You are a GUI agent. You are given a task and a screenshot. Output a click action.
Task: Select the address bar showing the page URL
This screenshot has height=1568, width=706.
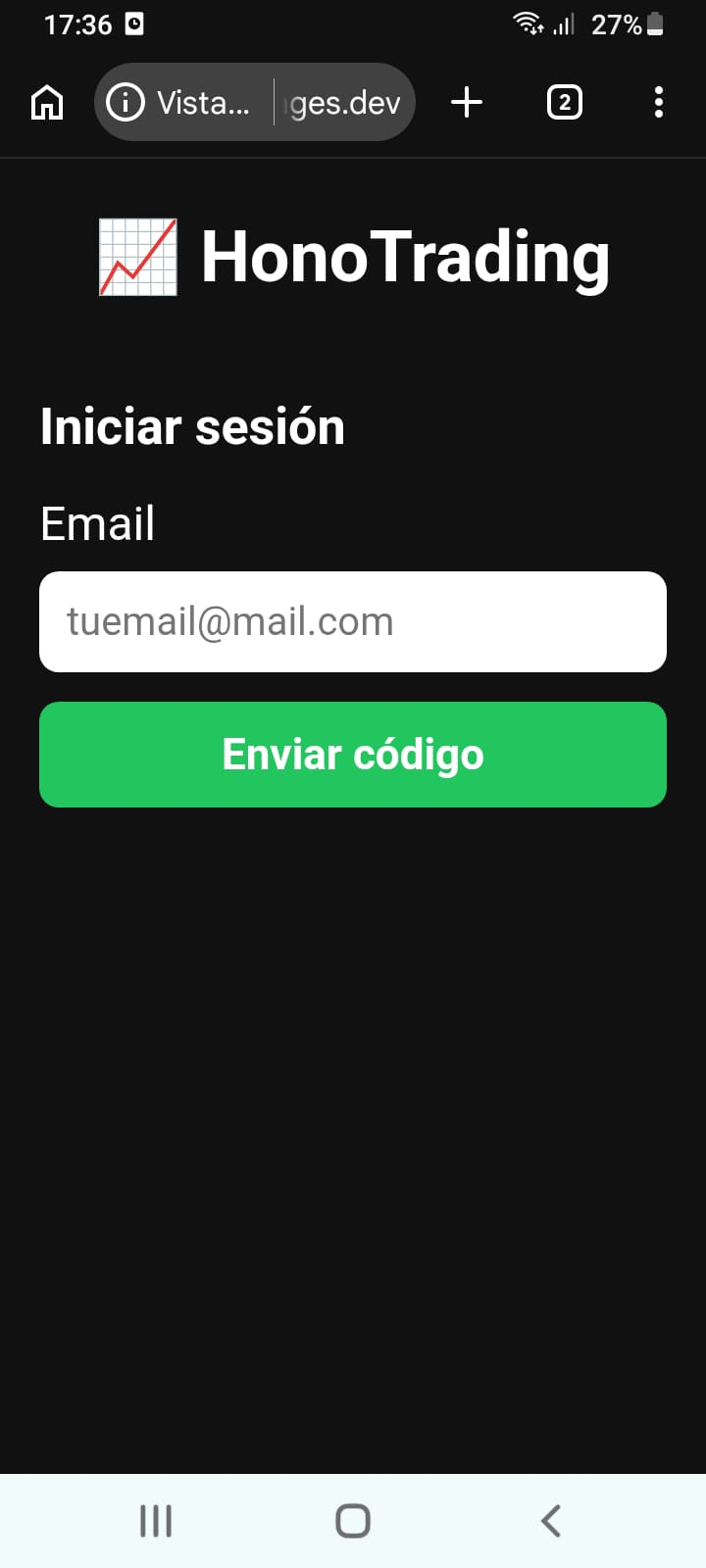click(294, 102)
